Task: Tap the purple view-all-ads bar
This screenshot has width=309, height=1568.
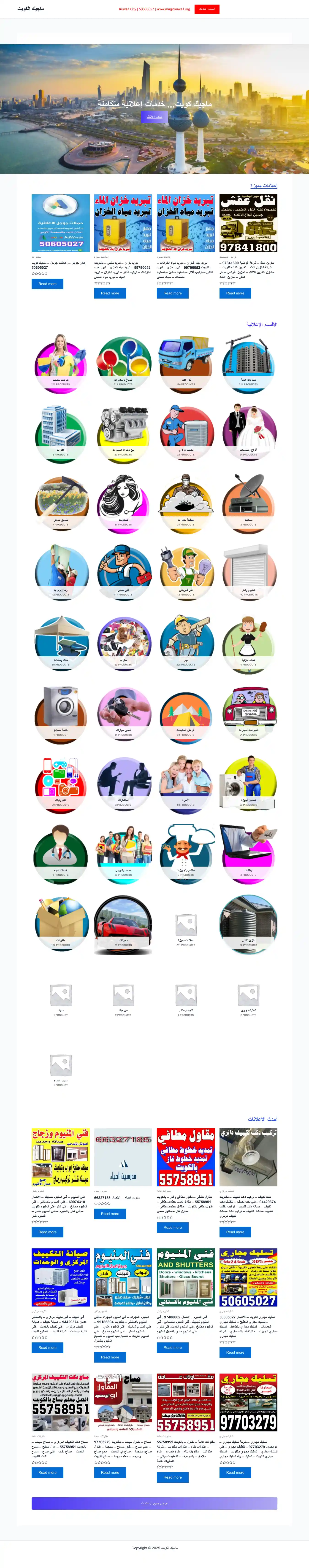Action: point(154,1503)
